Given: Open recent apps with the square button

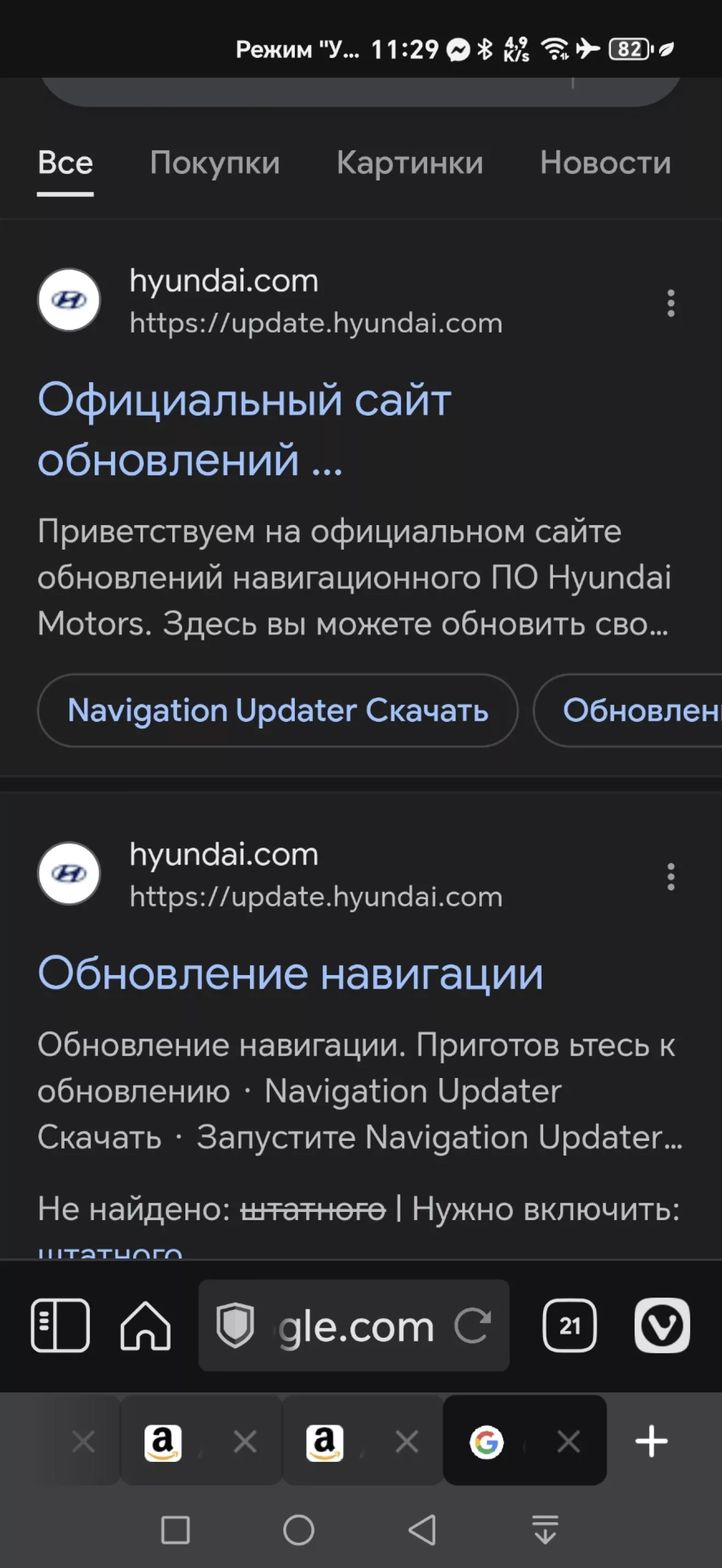Looking at the screenshot, I should point(176,1530).
